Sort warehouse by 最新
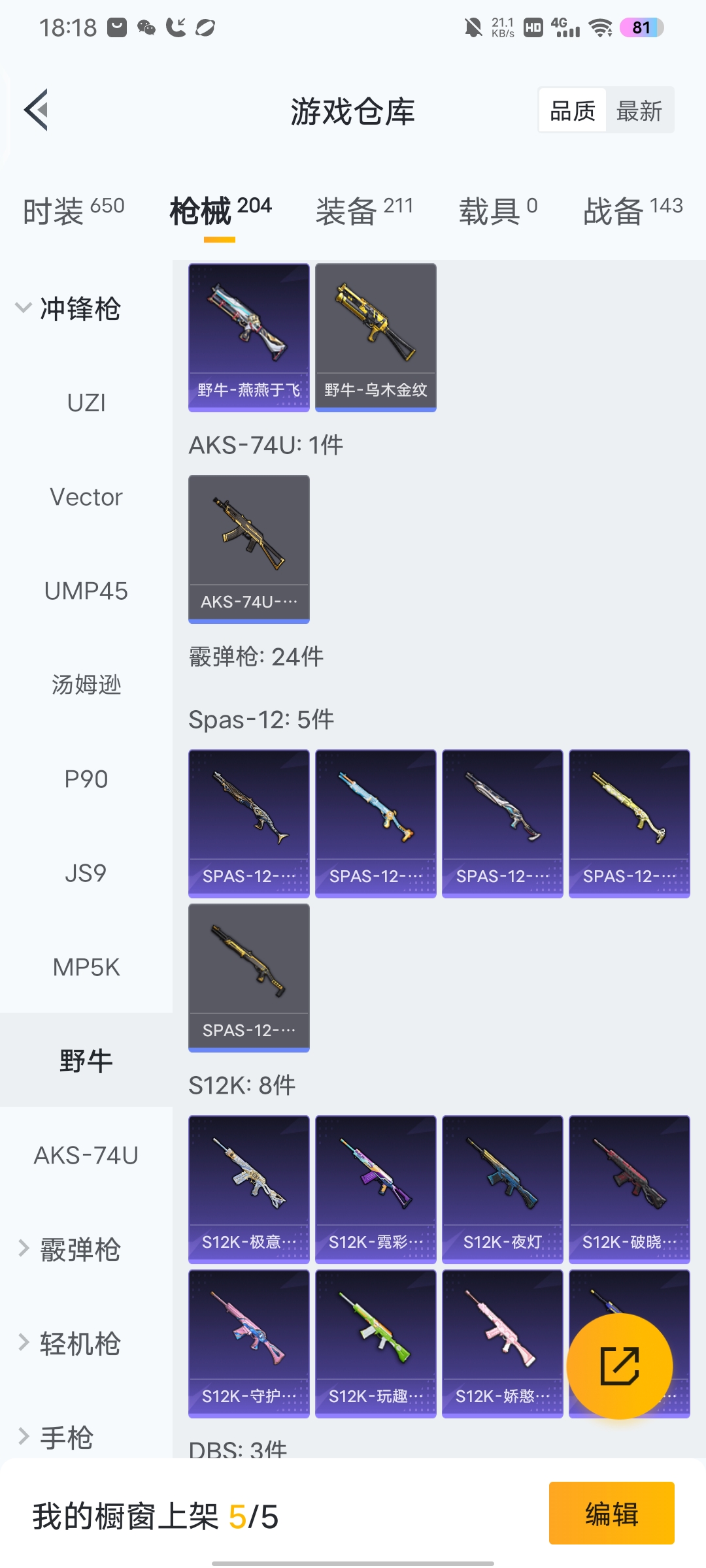The width and height of the screenshot is (706, 1568). click(x=639, y=110)
